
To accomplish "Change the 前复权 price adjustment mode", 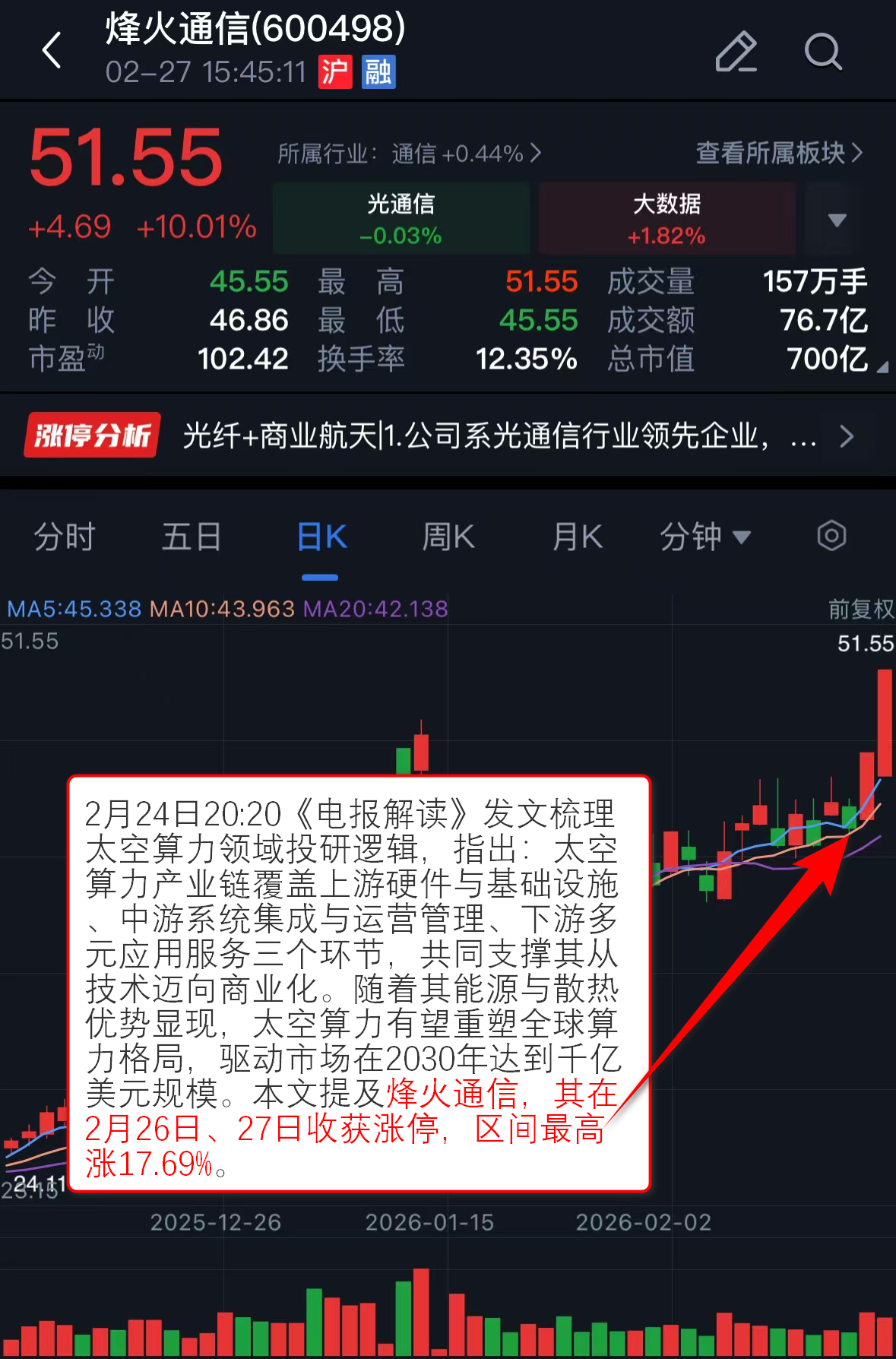I will pos(860,609).
